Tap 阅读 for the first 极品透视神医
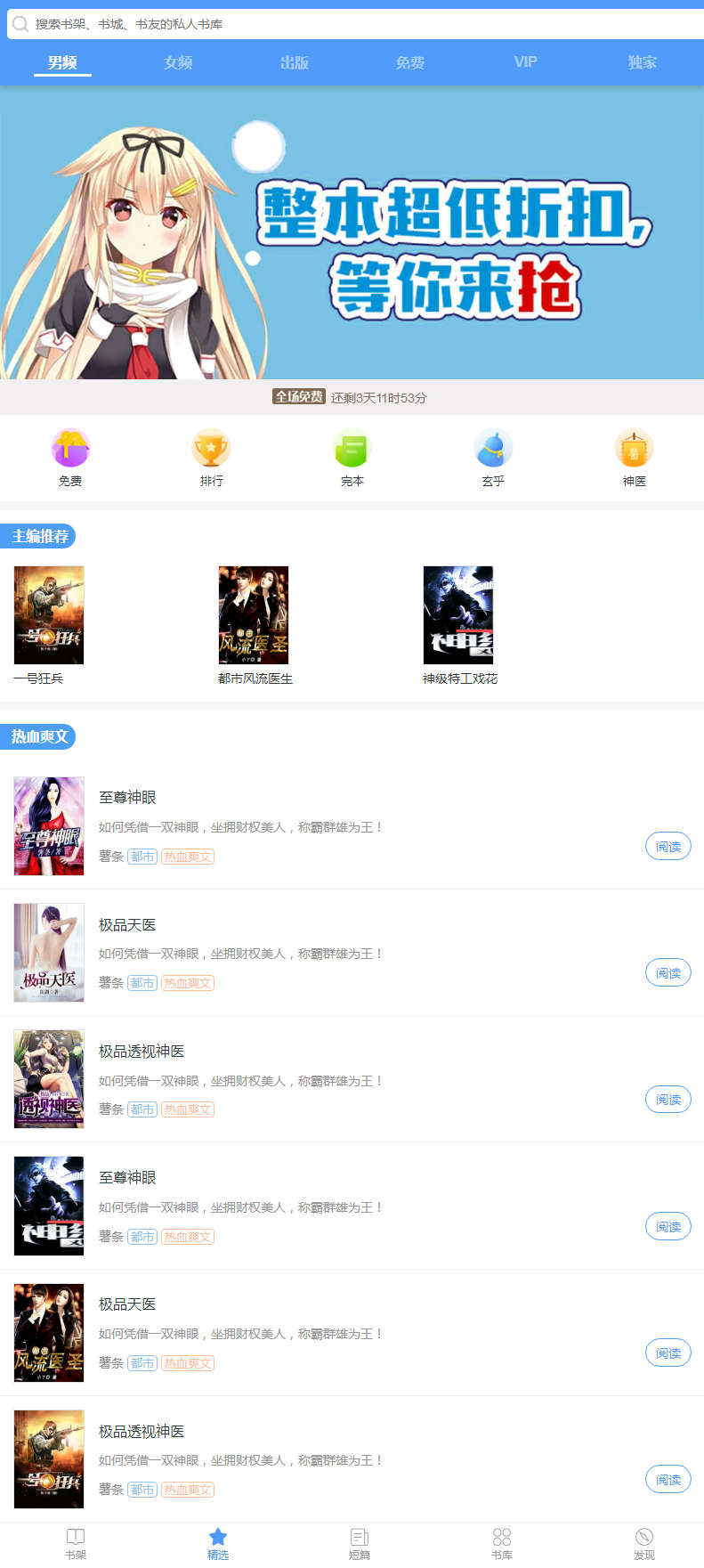Viewport: 704px width, 1568px height. click(668, 1100)
